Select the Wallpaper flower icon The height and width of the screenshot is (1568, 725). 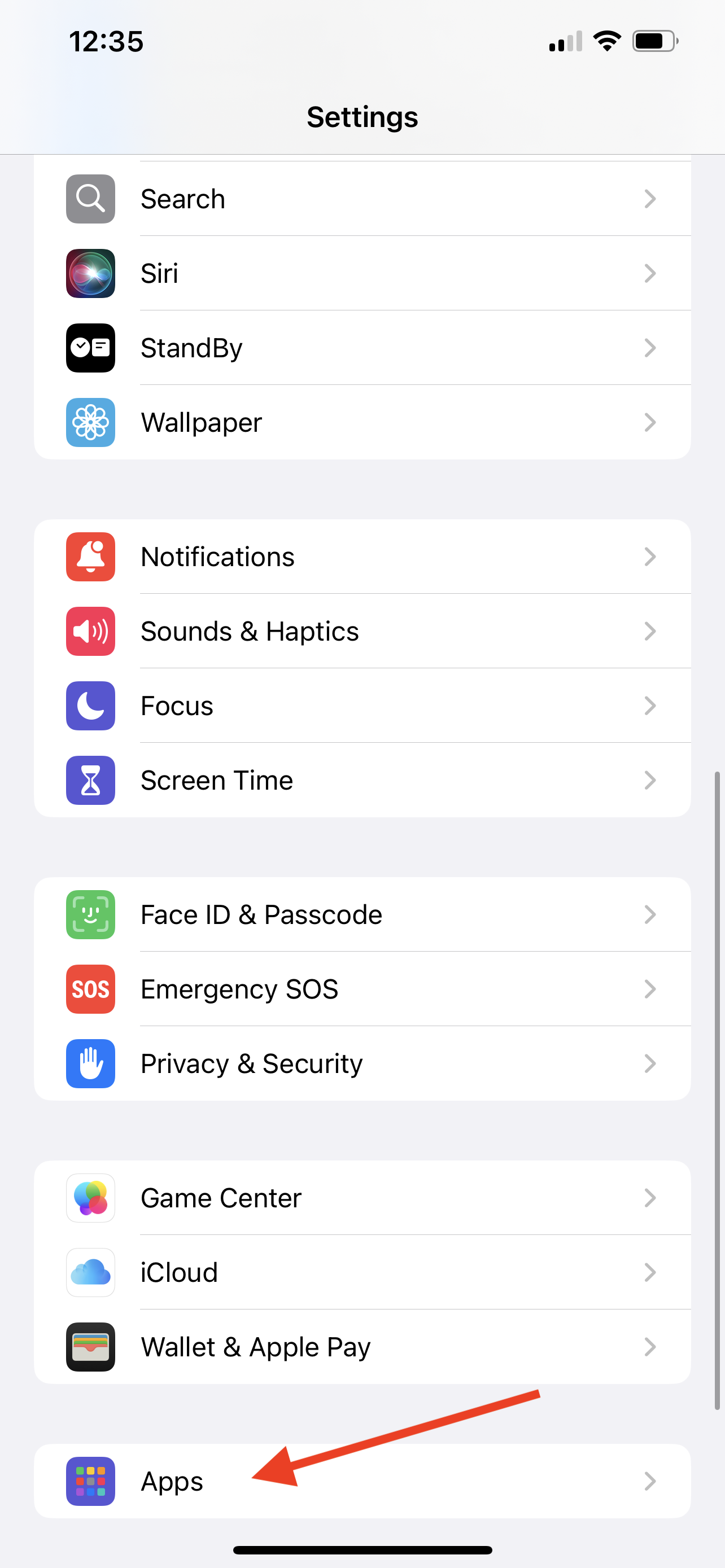tap(90, 422)
